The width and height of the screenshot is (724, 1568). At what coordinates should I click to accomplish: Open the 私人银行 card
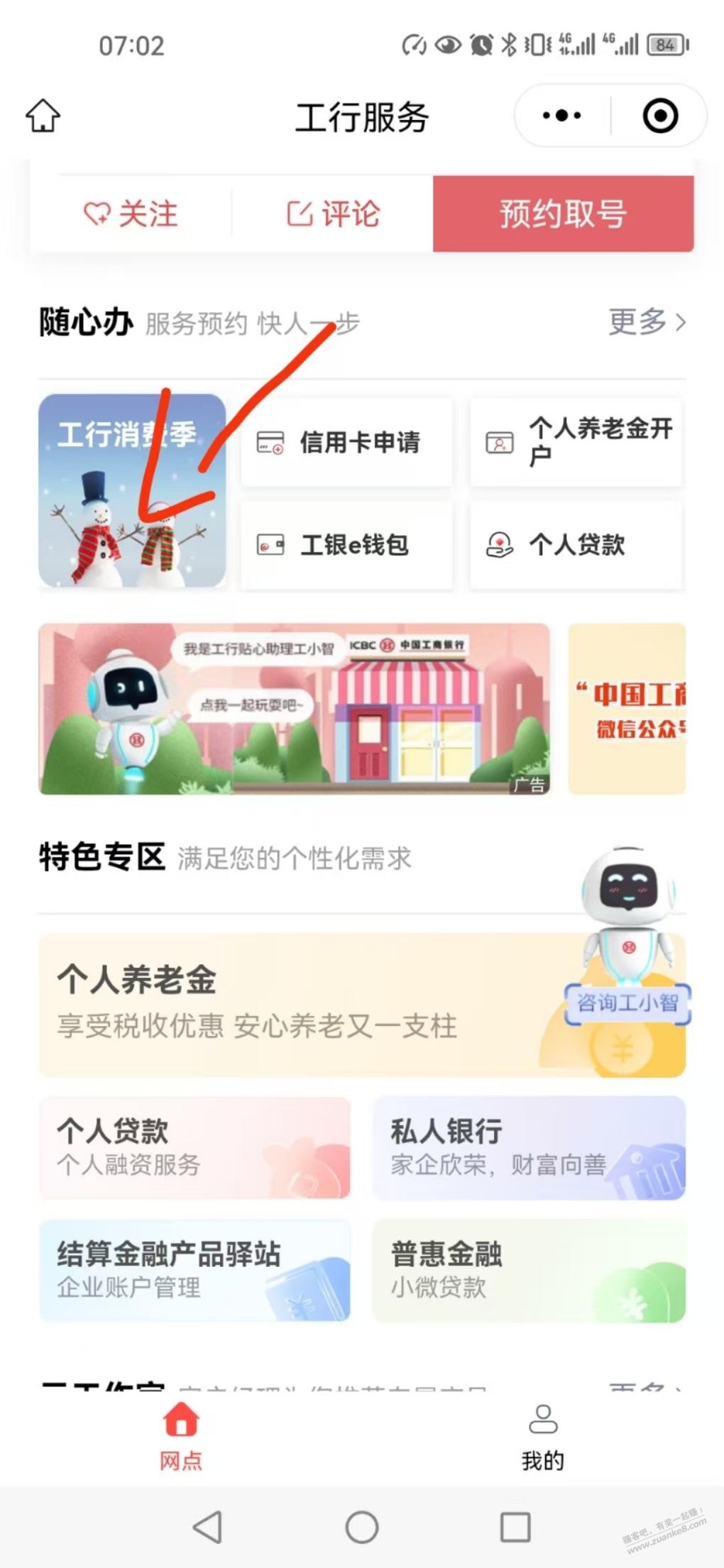click(x=528, y=1147)
